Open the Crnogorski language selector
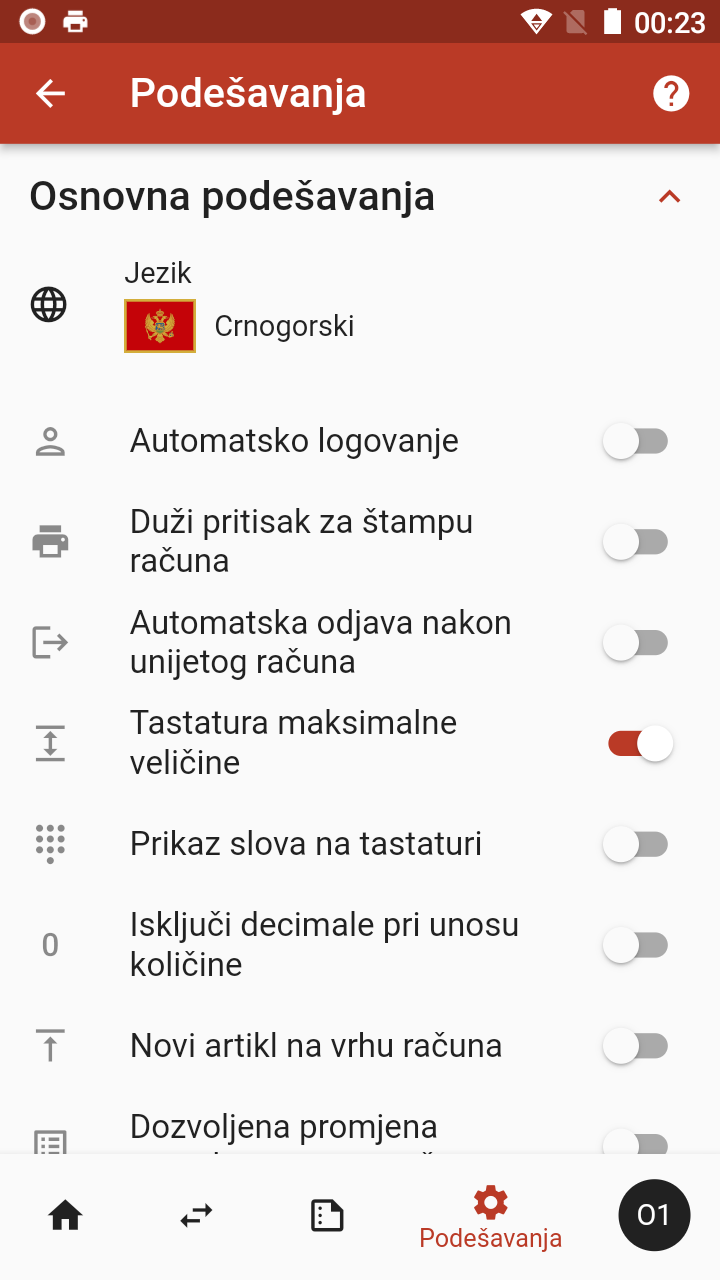 tap(284, 325)
